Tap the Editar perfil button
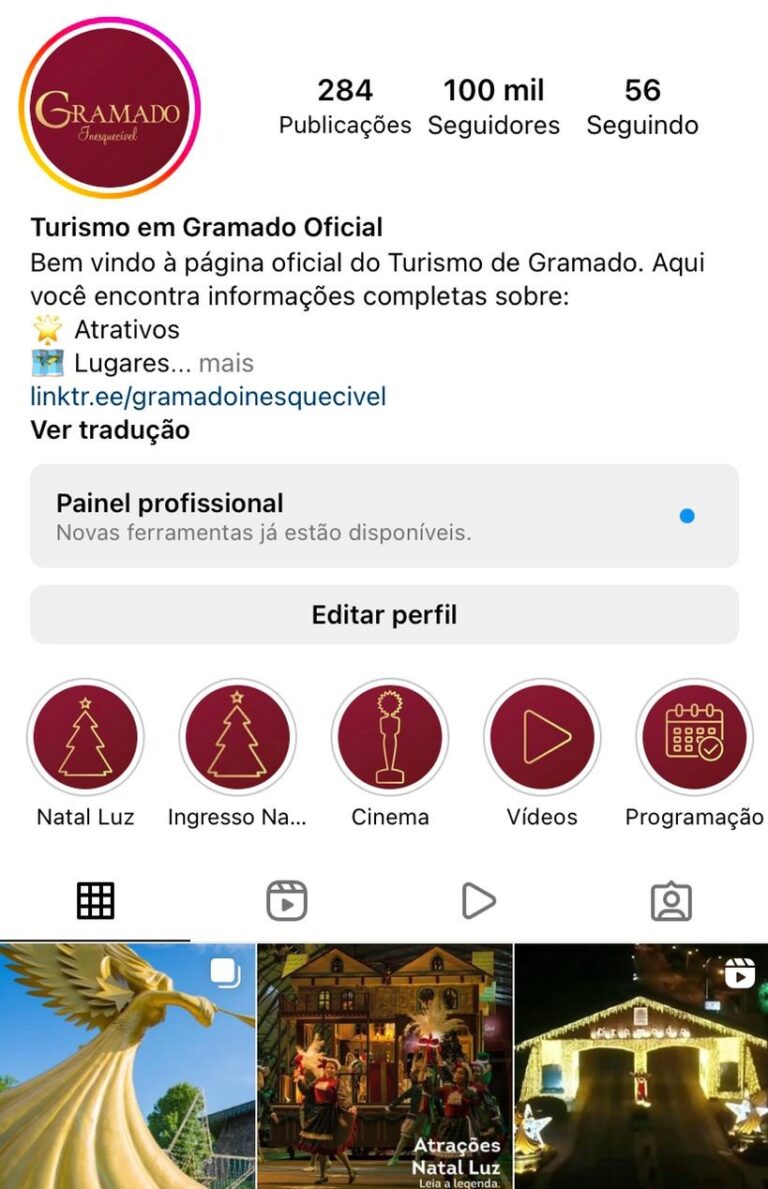This screenshot has width=768, height=1189. click(384, 614)
